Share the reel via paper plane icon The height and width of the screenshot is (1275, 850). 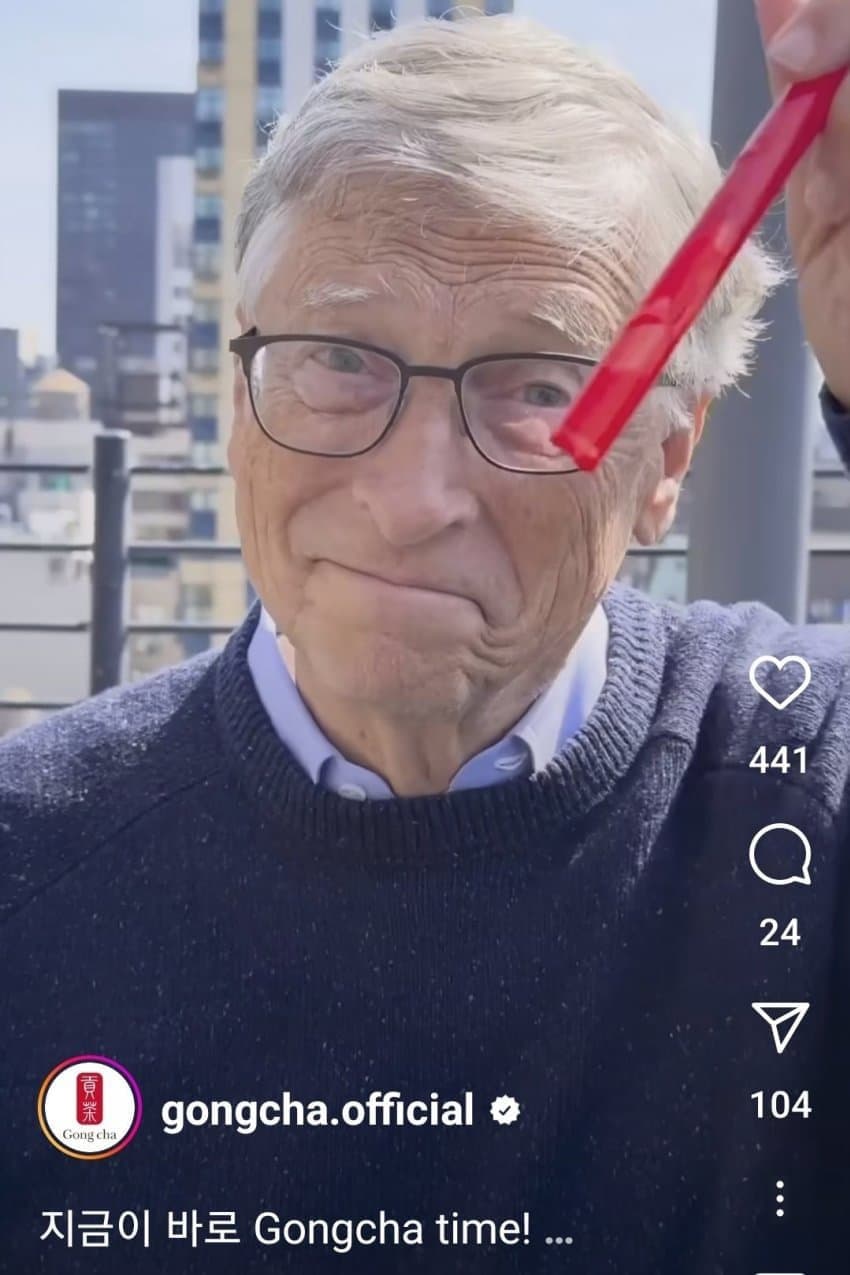click(x=780, y=1027)
